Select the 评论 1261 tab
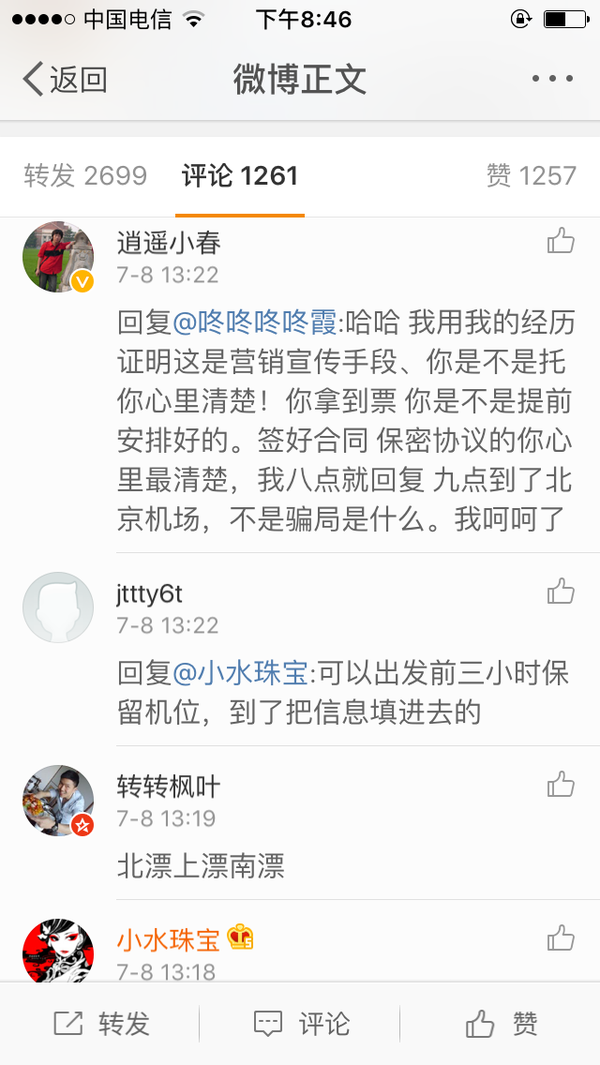The height and width of the screenshot is (1065, 600). [240, 176]
